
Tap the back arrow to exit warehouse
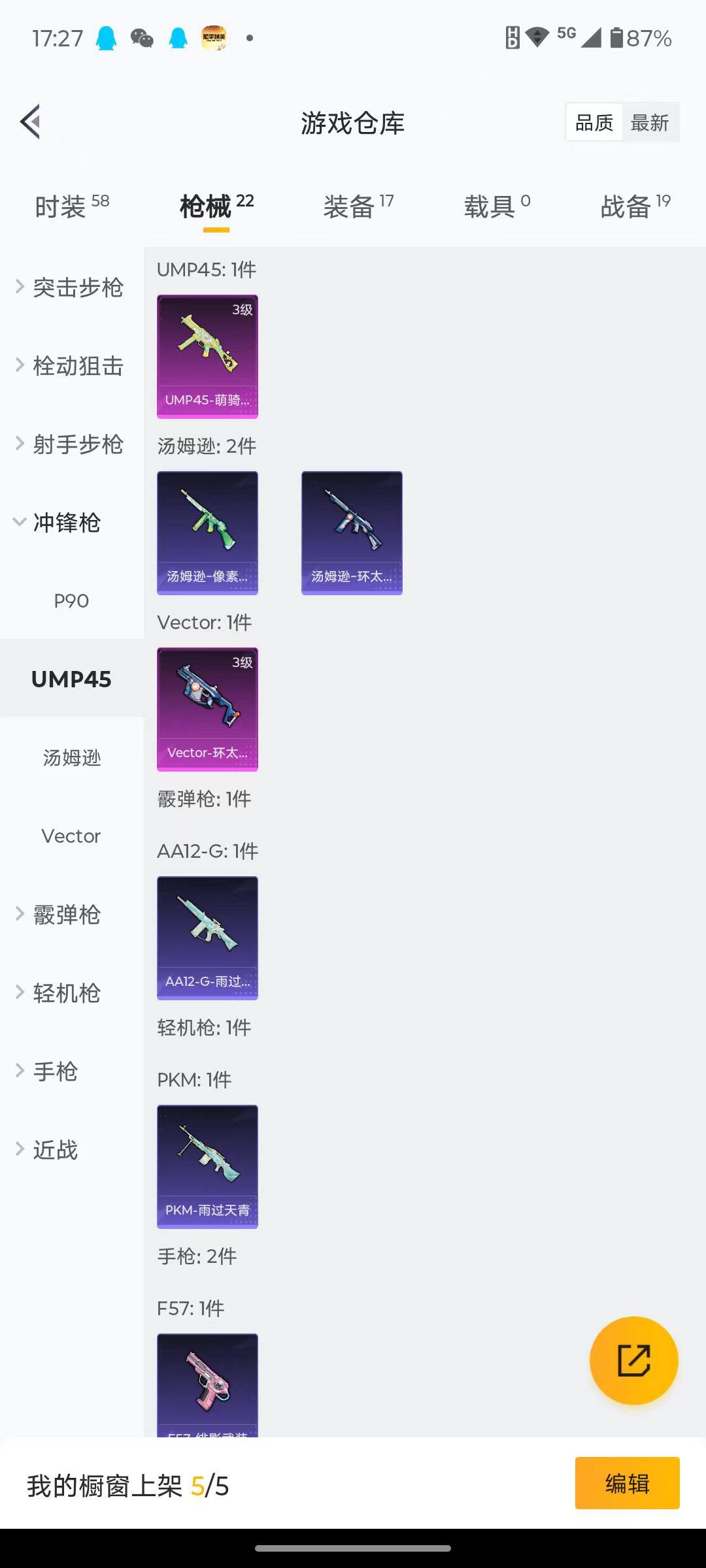coord(29,122)
